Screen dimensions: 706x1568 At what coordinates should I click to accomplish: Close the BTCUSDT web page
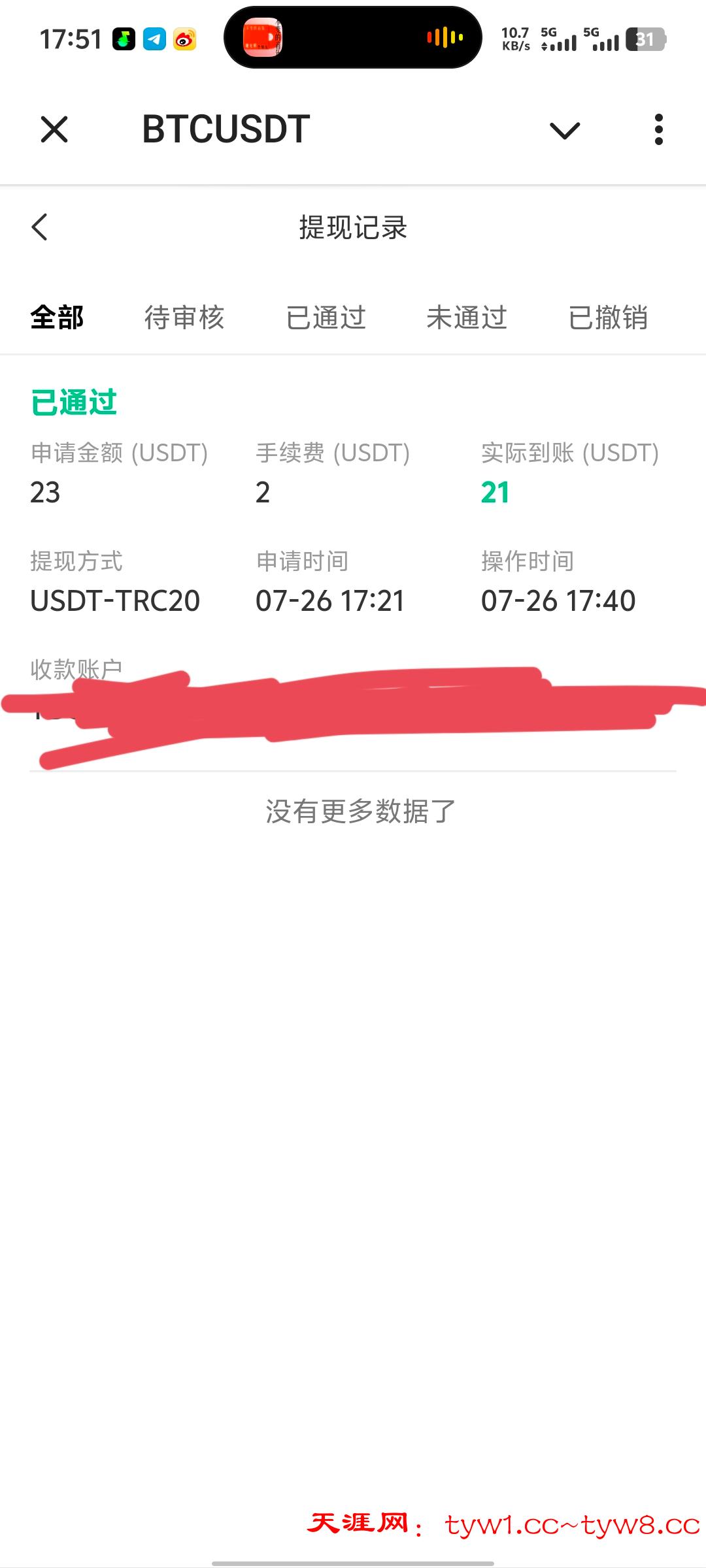(x=54, y=129)
